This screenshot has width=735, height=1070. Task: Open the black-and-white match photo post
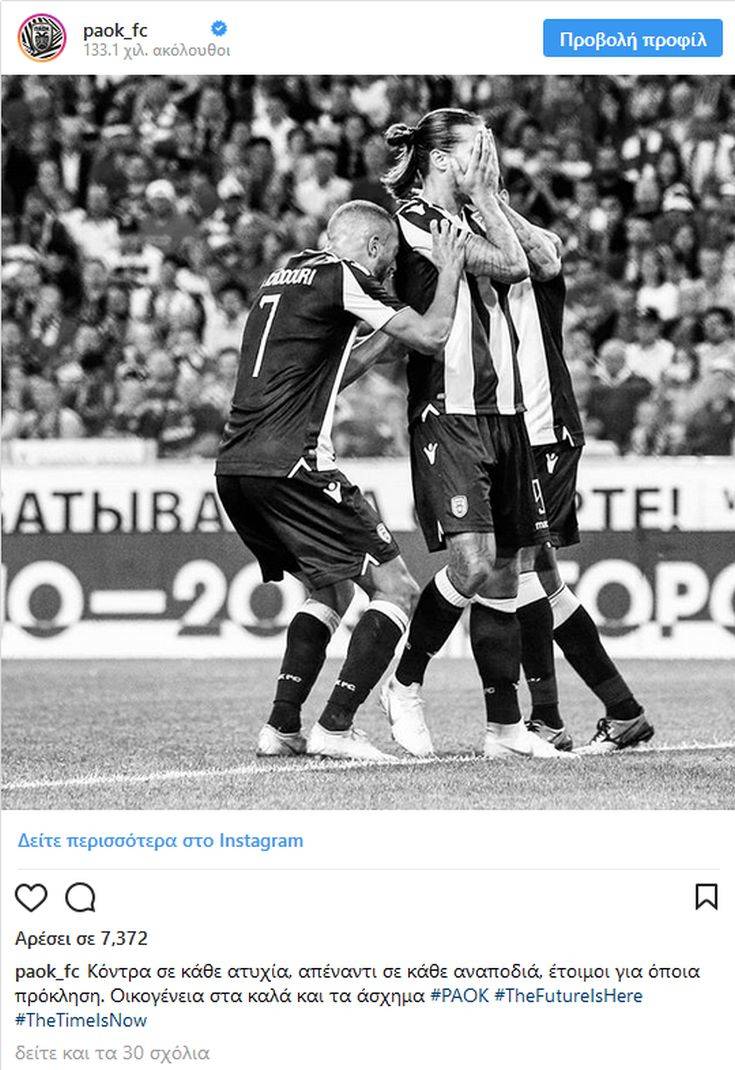[x=367, y=442]
